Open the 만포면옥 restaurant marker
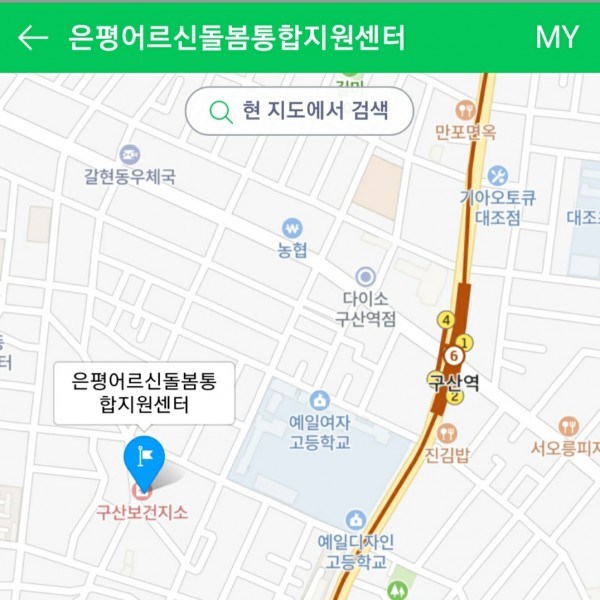600x600 pixels. pyautogui.click(x=465, y=108)
